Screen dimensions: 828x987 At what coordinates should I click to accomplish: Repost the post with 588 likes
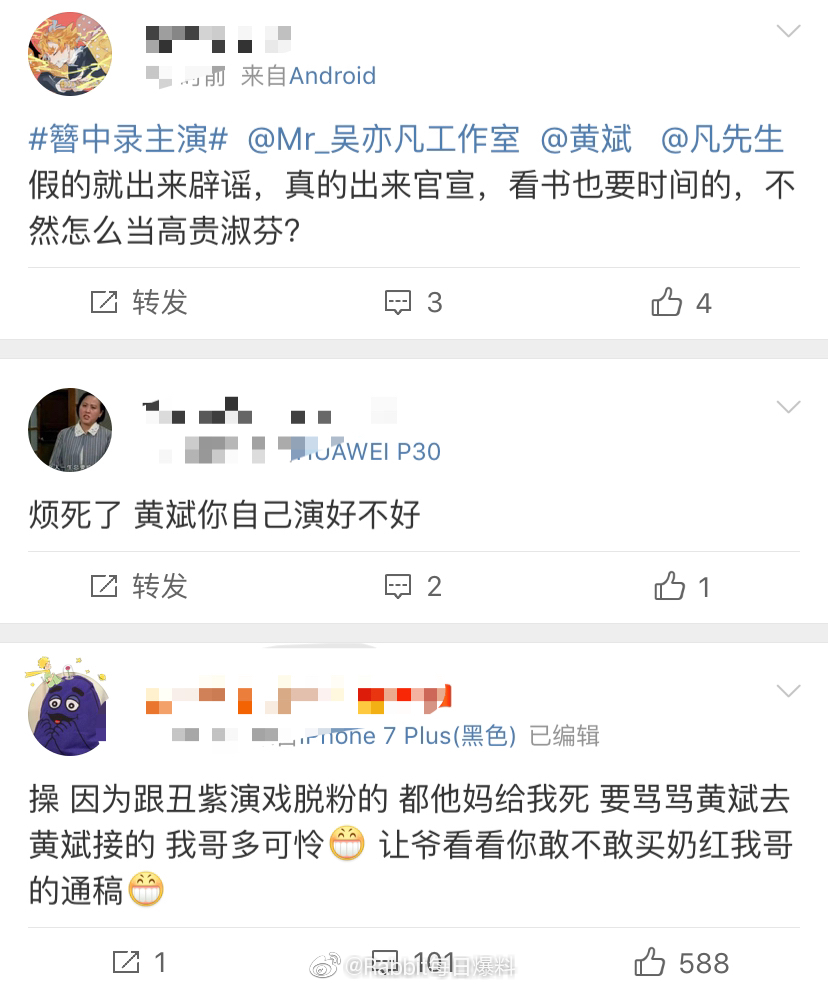(x=138, y=963)
